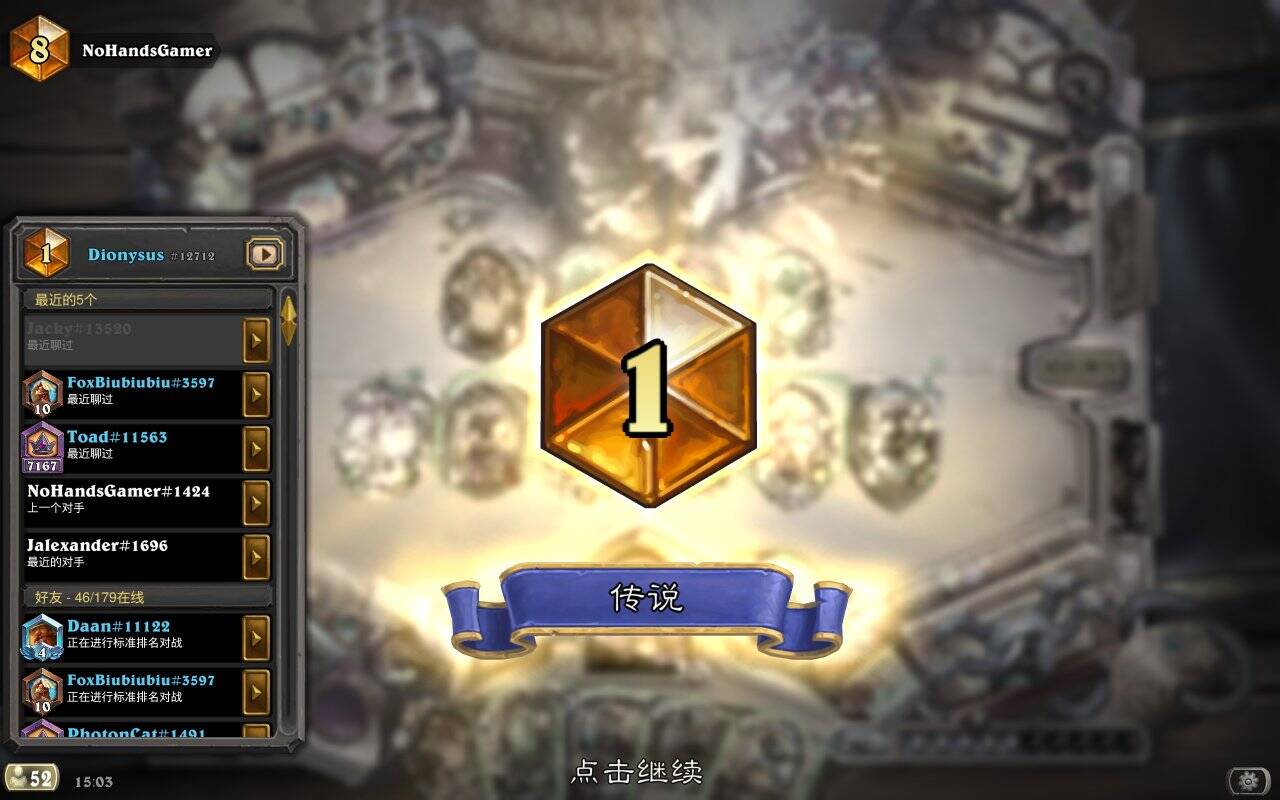Image resolution: width=1280 pixels, height=800 pixels.
Task: Open the settings gear icon
Action: point(1247,780)
